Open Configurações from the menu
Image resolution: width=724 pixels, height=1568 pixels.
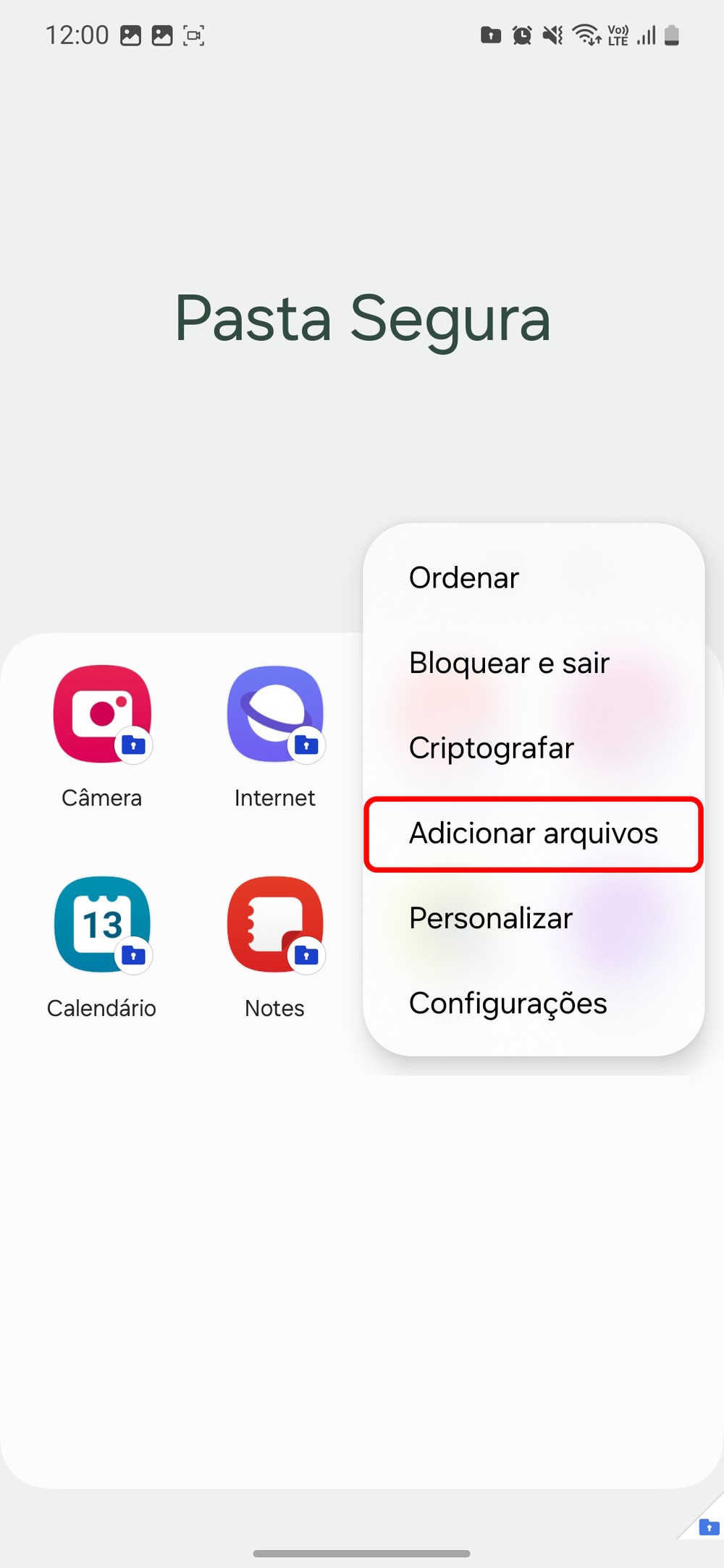coord(508,1004)
